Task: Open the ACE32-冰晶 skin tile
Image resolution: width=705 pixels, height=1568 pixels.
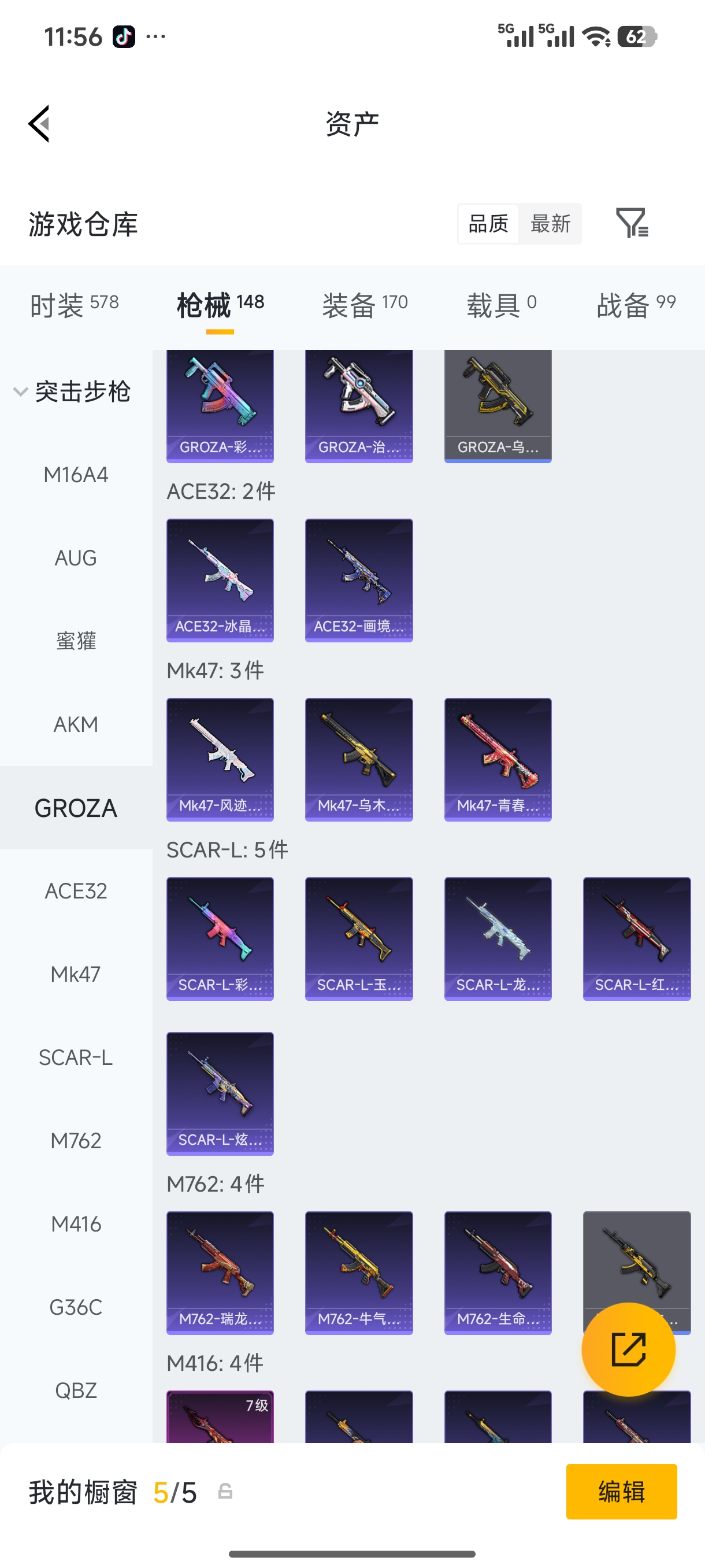Action: [x=220, y=579]
